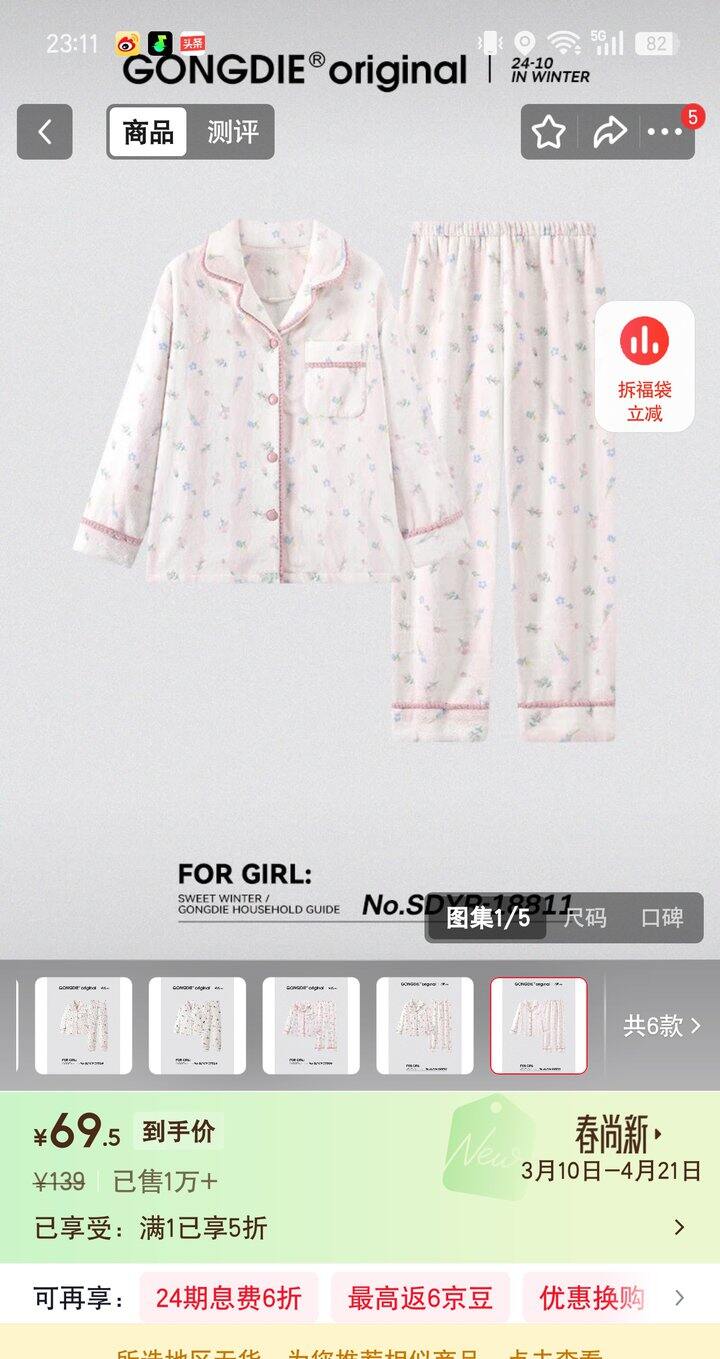Screen dimensions: 720x1359
Task: Expand the 可再享 offers row arrow
Action: [680, 1298]
